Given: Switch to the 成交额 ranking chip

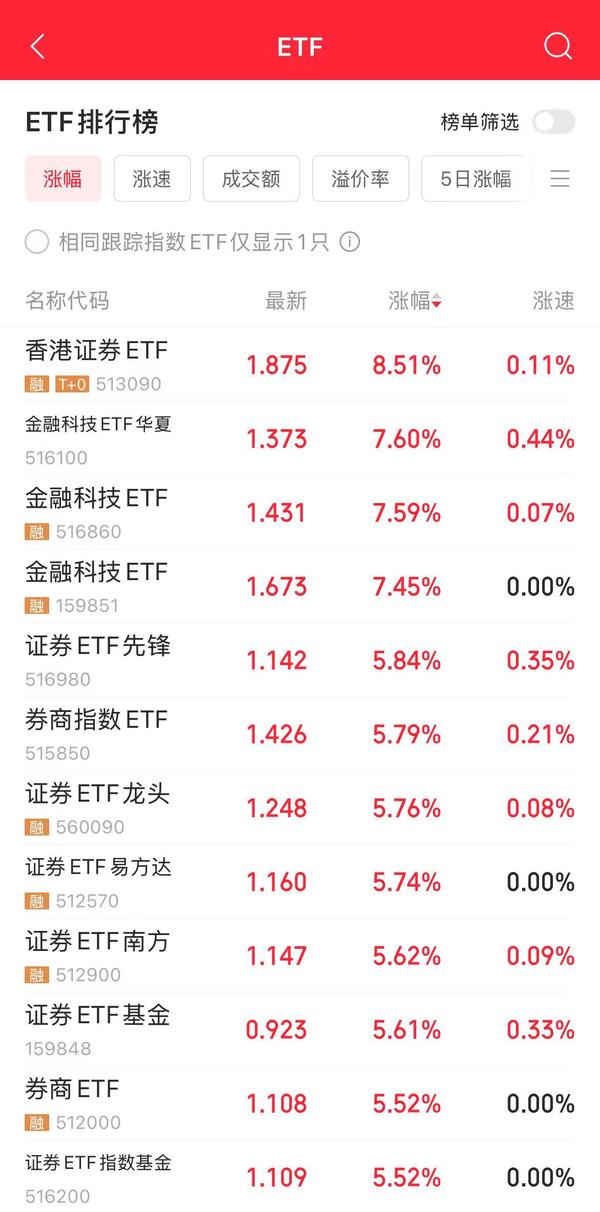Looking at the screenshot, I should [x=251, y=179].
